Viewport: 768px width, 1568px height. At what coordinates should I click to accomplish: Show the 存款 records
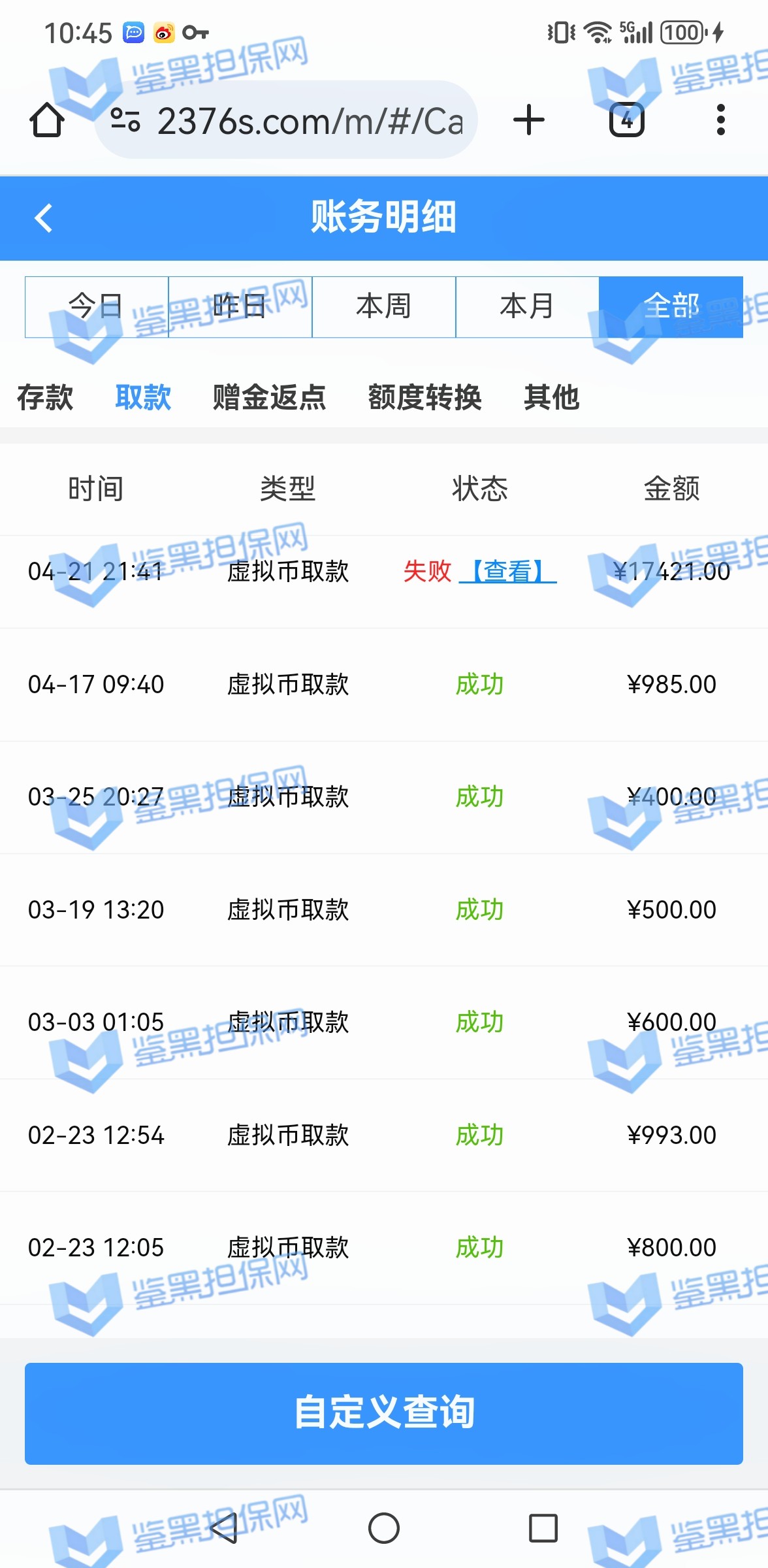coord(45,397)
